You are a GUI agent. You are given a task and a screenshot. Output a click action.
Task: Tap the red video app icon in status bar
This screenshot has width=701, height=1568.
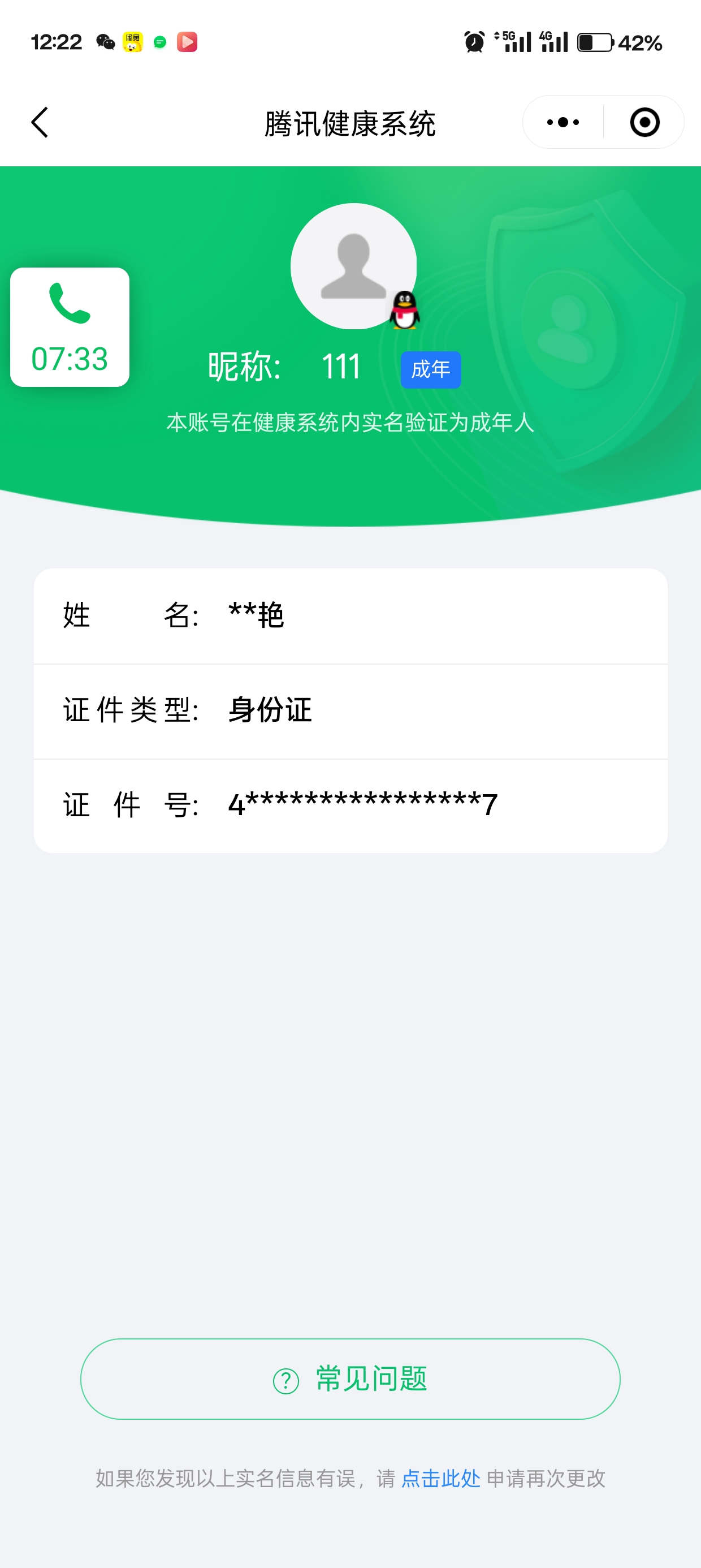click(x=188, y=42)
